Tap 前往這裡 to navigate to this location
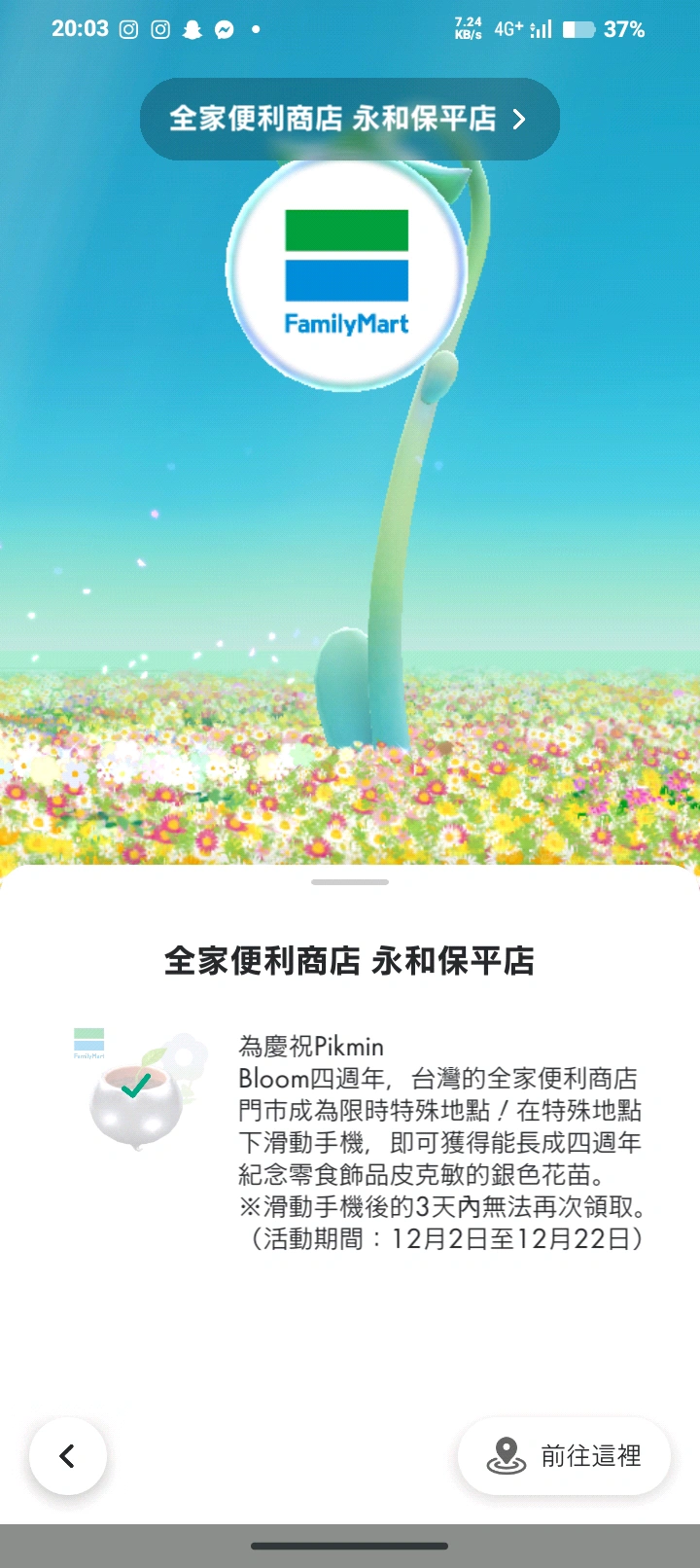This screenshot has width=700, height=1568. (x=564, y=1456)
